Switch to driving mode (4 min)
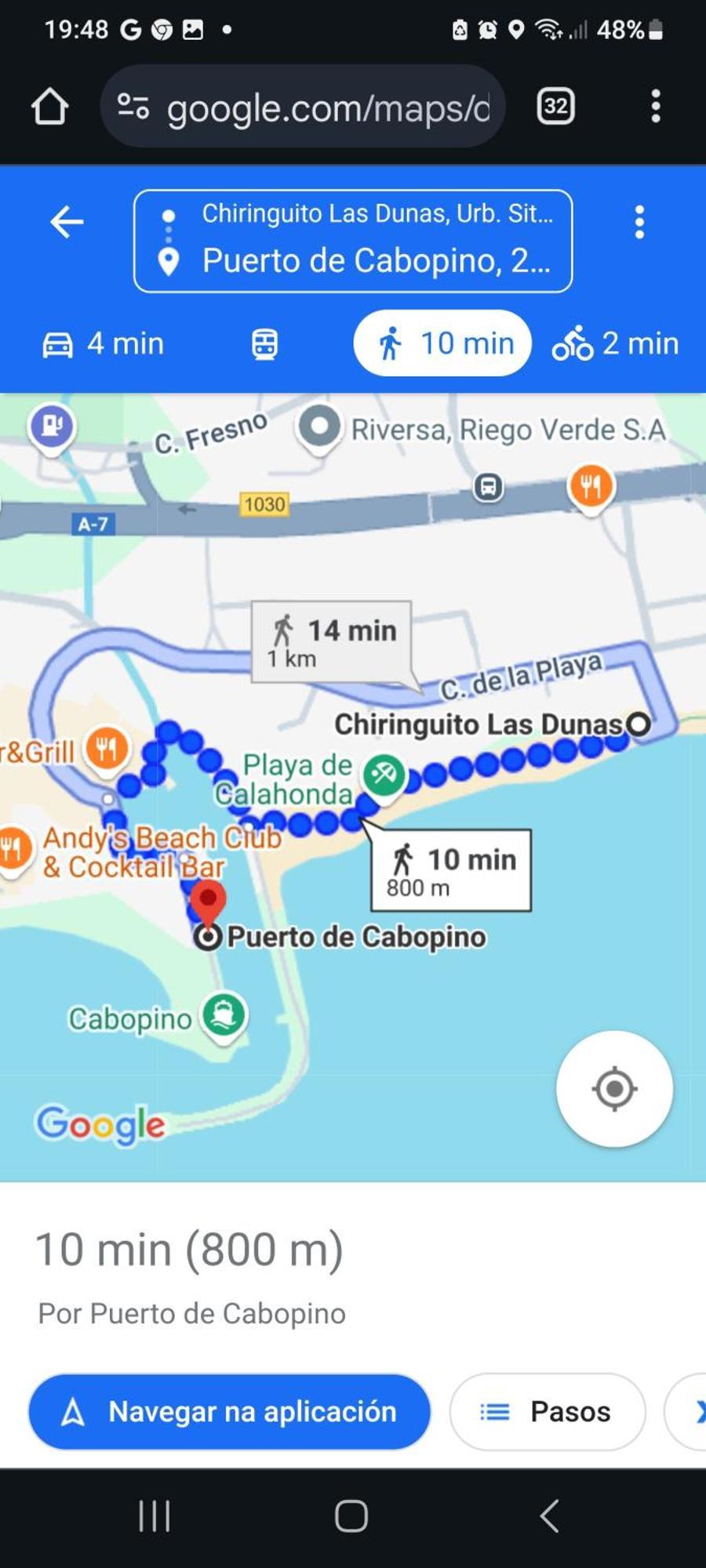 click(103, 343)
